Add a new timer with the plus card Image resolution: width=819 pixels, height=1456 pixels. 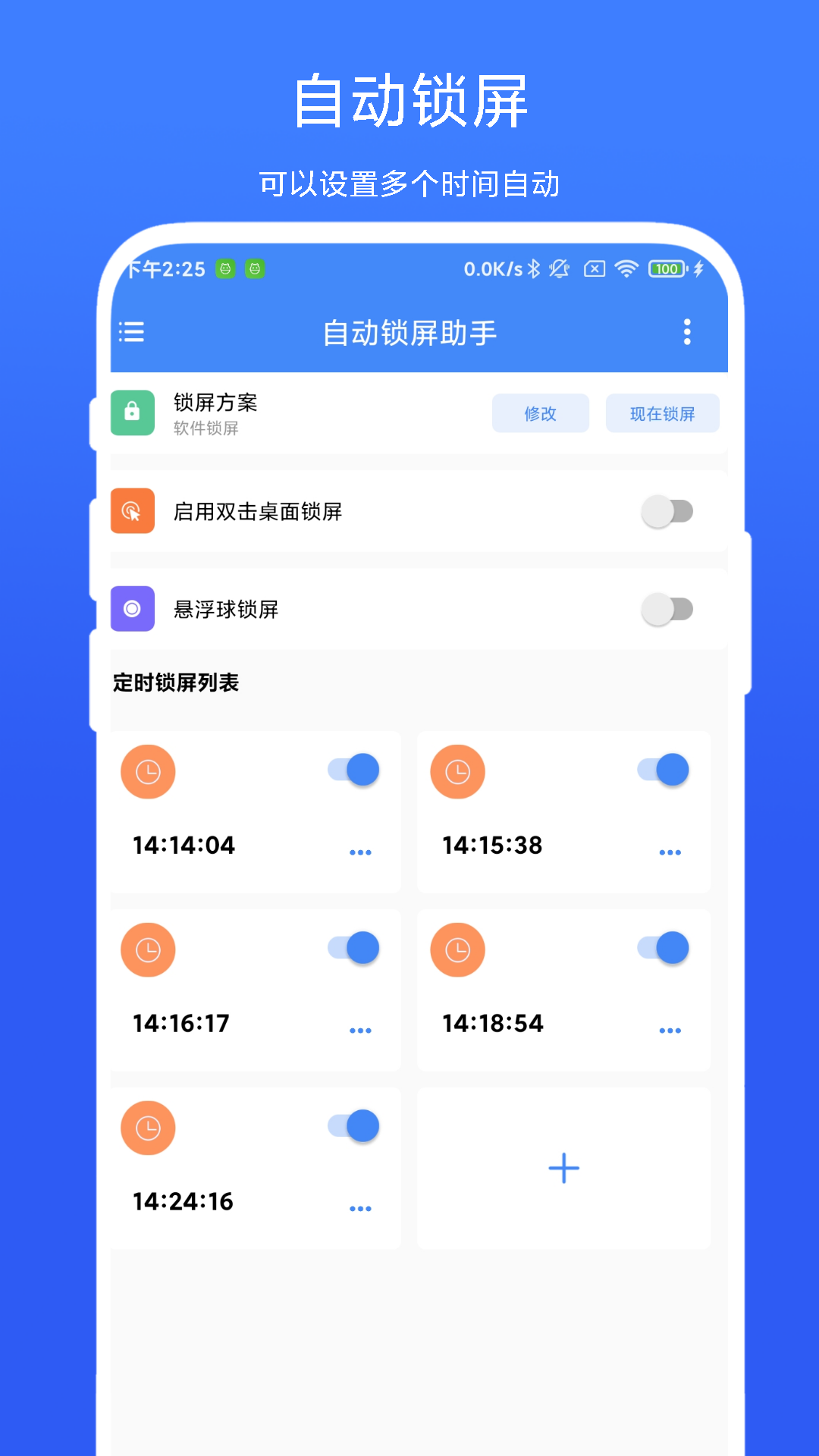563,1168
